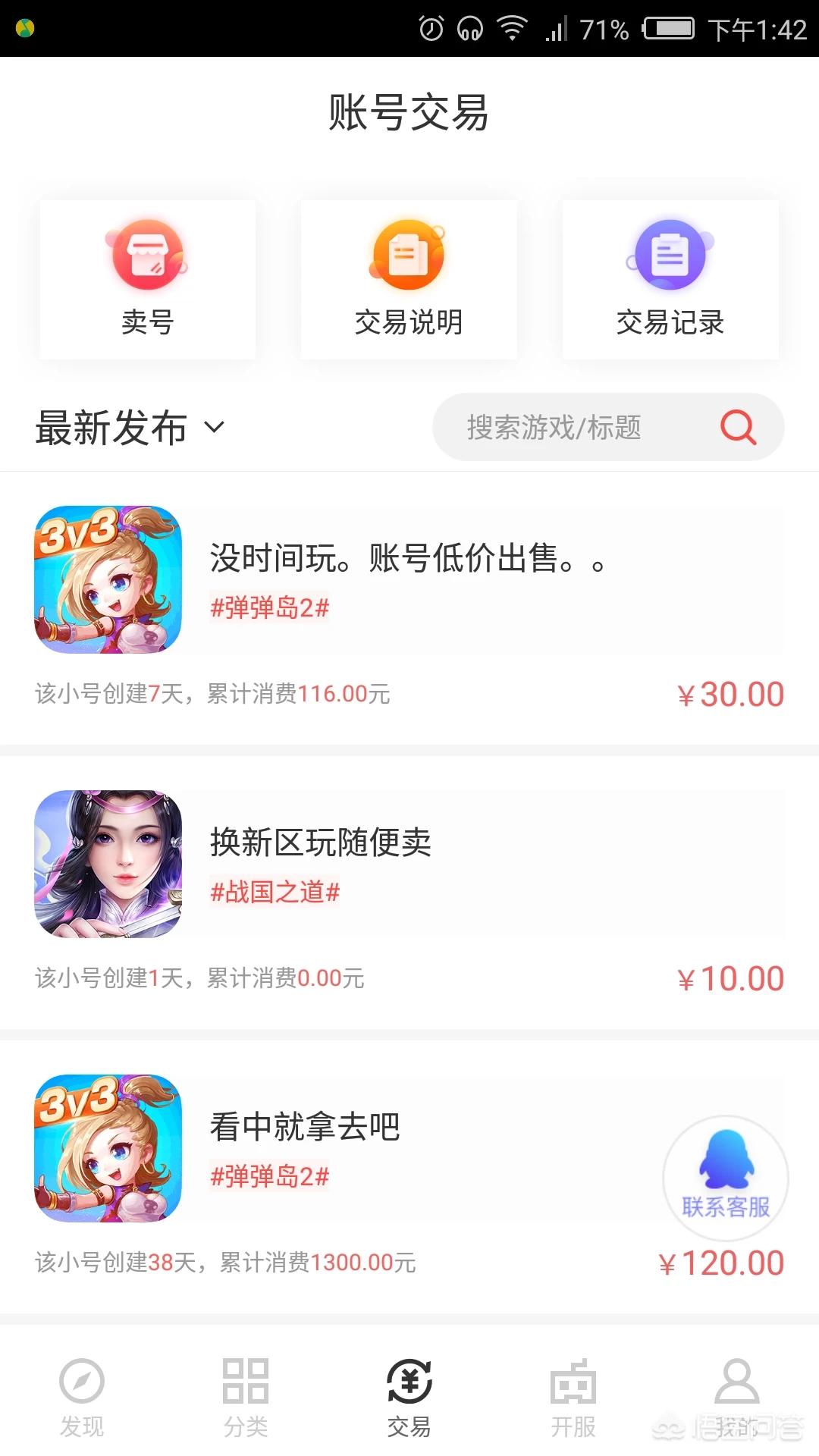The width and height of the screenshot is (819, 1456).
Task: Switch to the 分类 tab
Action: coord(246,1397)
